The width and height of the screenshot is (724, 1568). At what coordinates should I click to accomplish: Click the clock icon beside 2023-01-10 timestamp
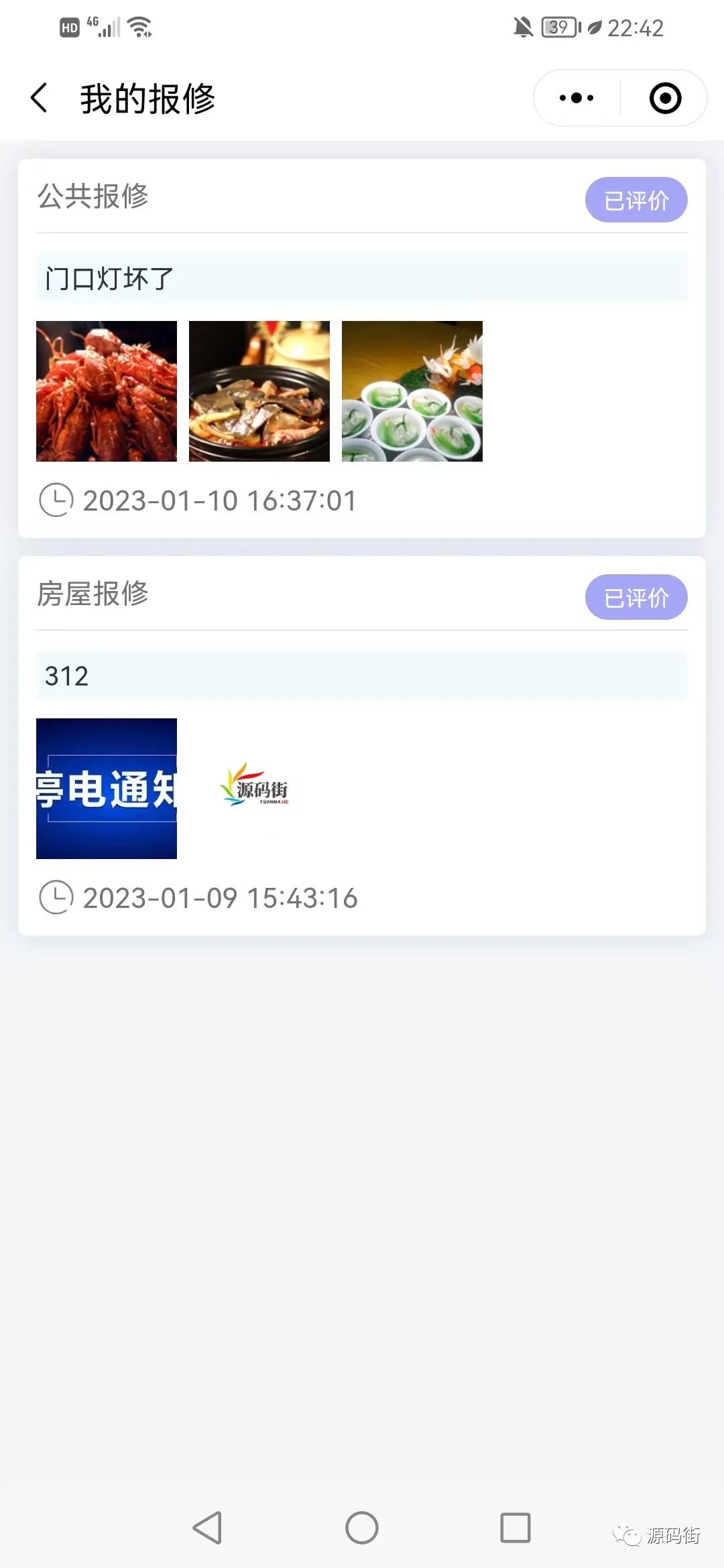point(57,499)
